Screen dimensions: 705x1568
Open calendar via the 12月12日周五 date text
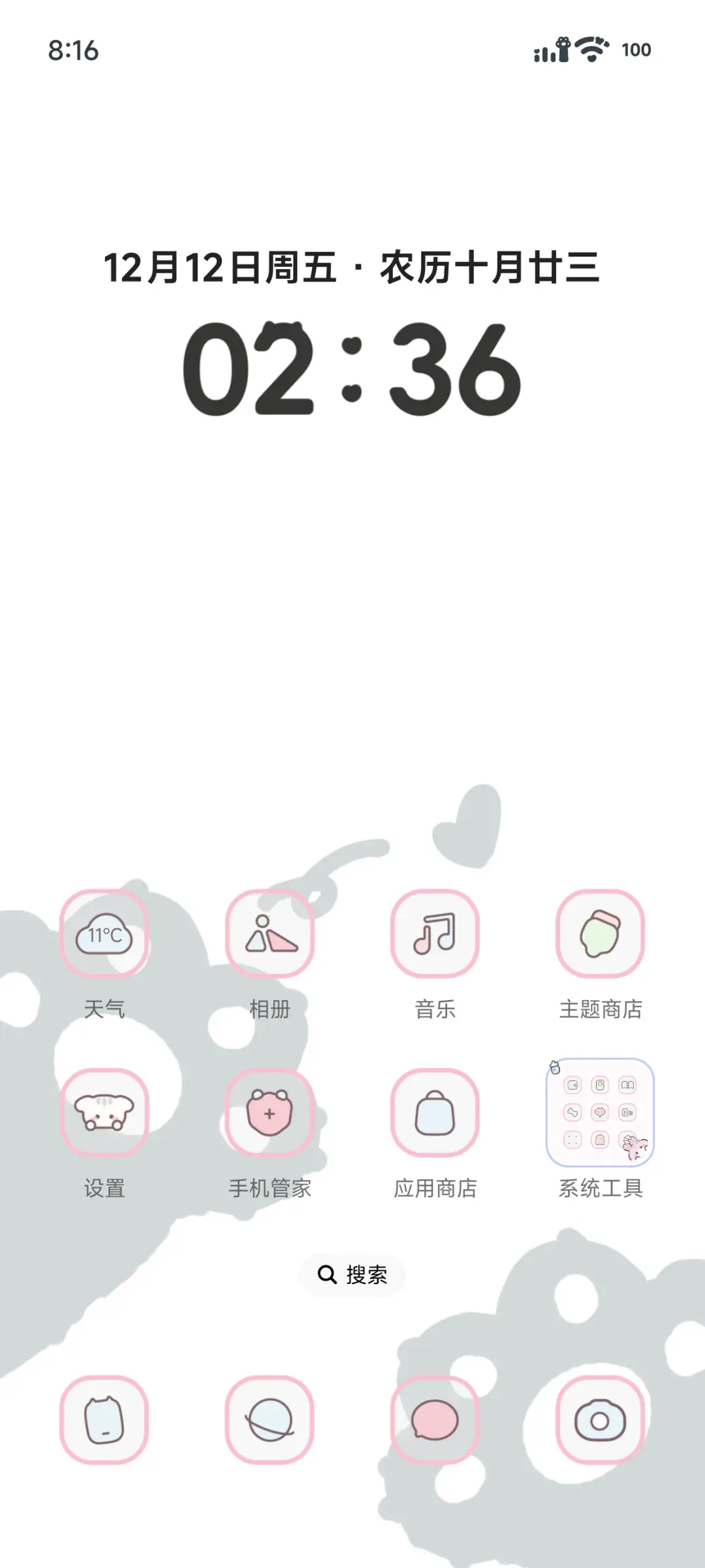click(352, 265)
